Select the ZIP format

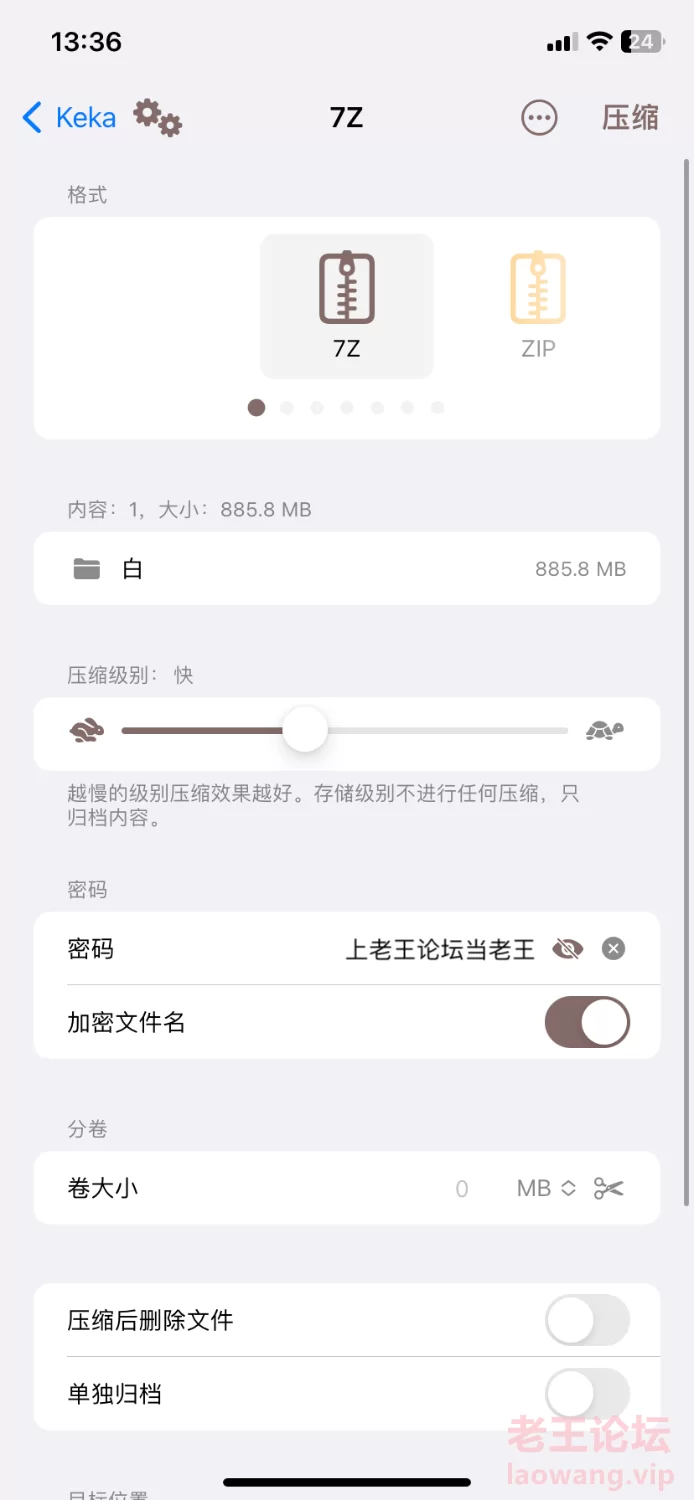538,306
